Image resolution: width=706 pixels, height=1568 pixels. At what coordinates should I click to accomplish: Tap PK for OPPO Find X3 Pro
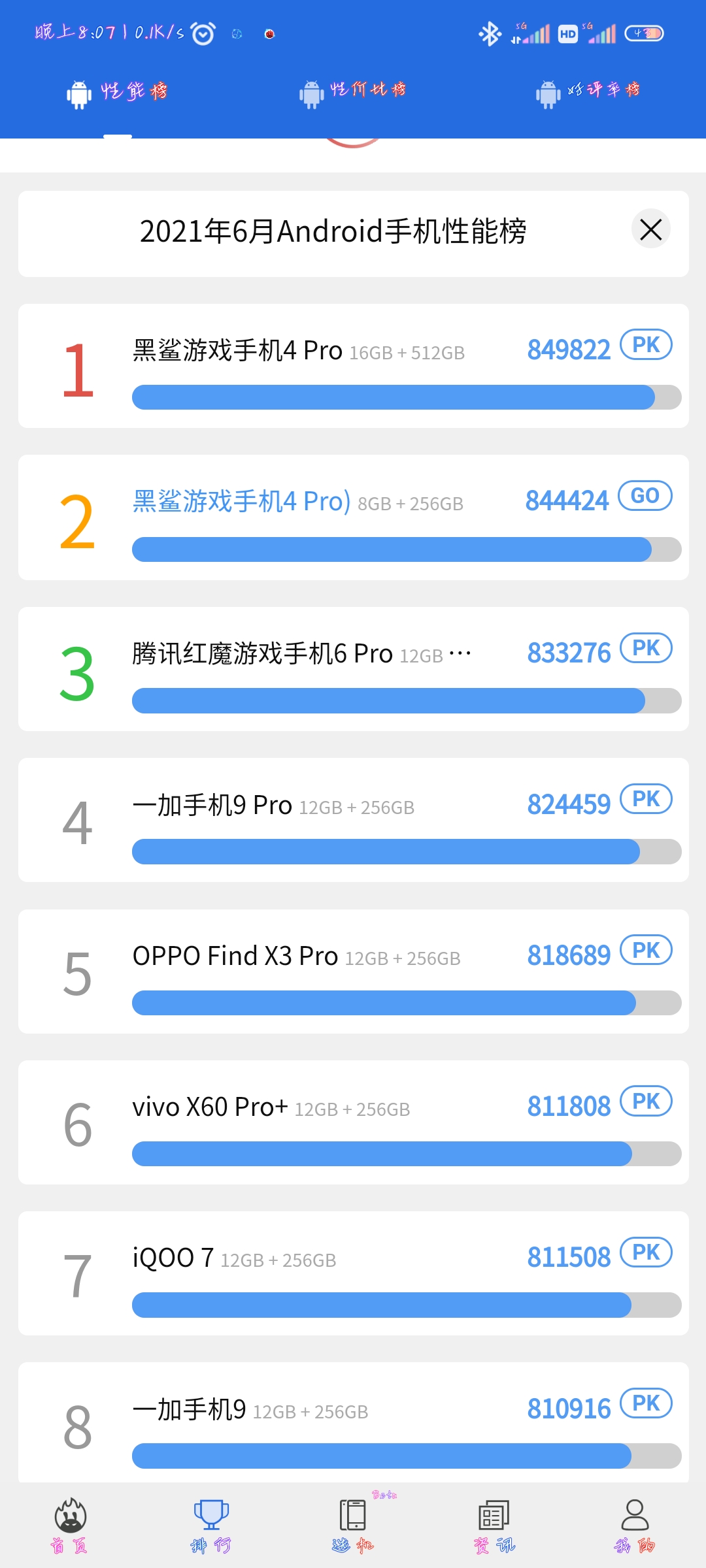tap(646, 951)
